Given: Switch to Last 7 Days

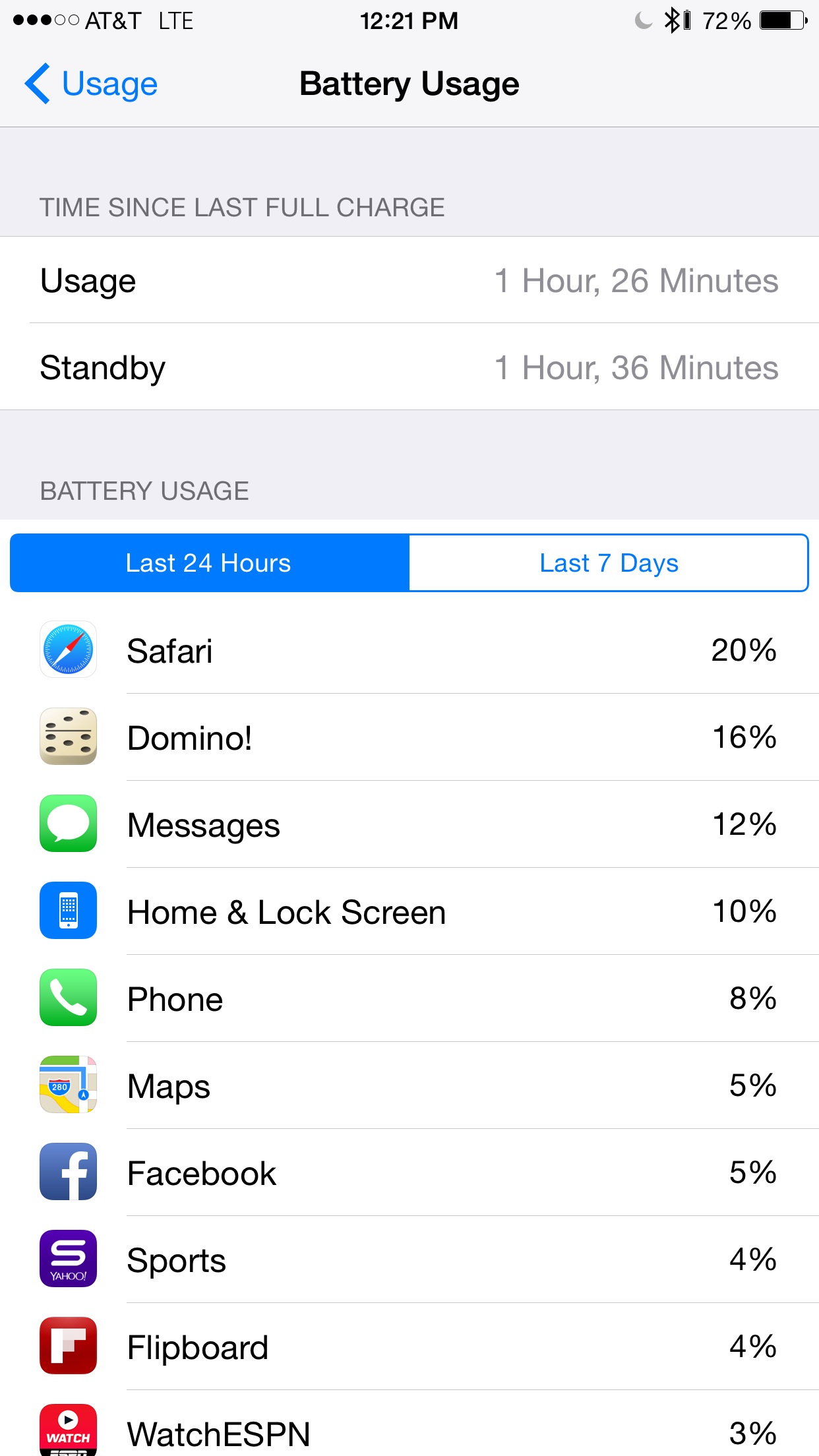Looking at the screenshot, I should click(x=609, y=563).
